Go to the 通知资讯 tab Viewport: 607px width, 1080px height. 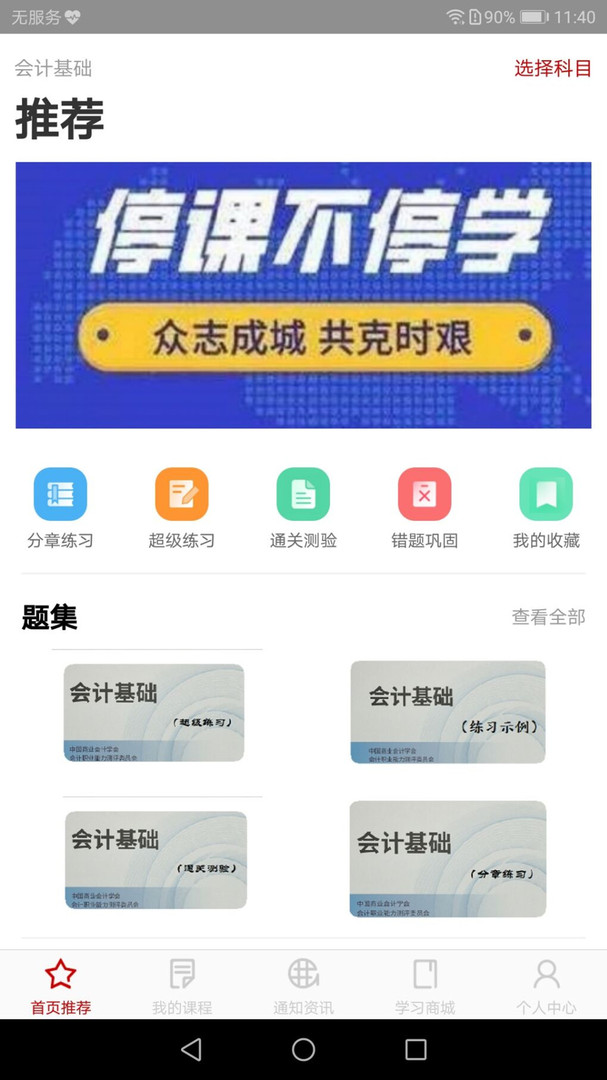point(303,985)
